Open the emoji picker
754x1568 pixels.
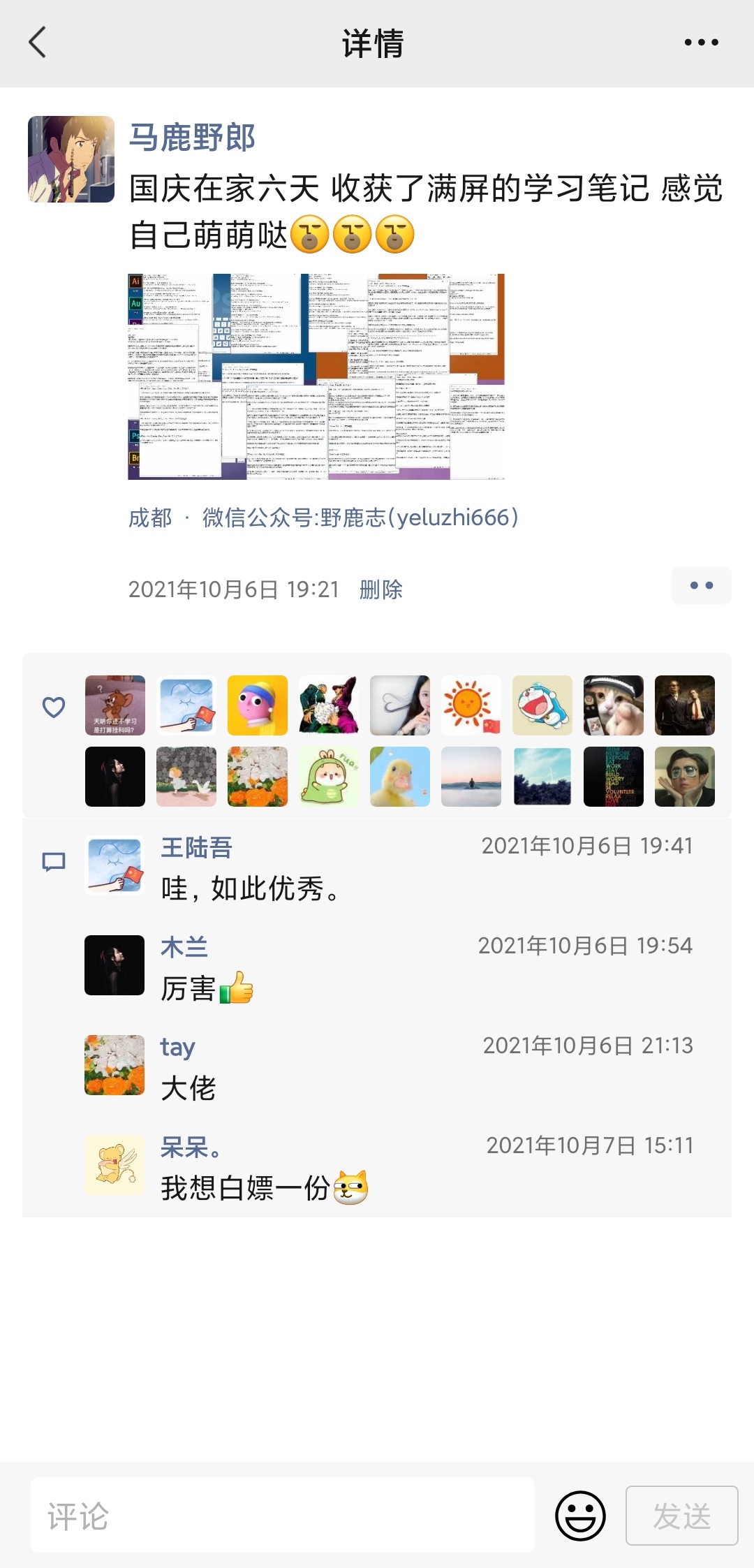580,1516
